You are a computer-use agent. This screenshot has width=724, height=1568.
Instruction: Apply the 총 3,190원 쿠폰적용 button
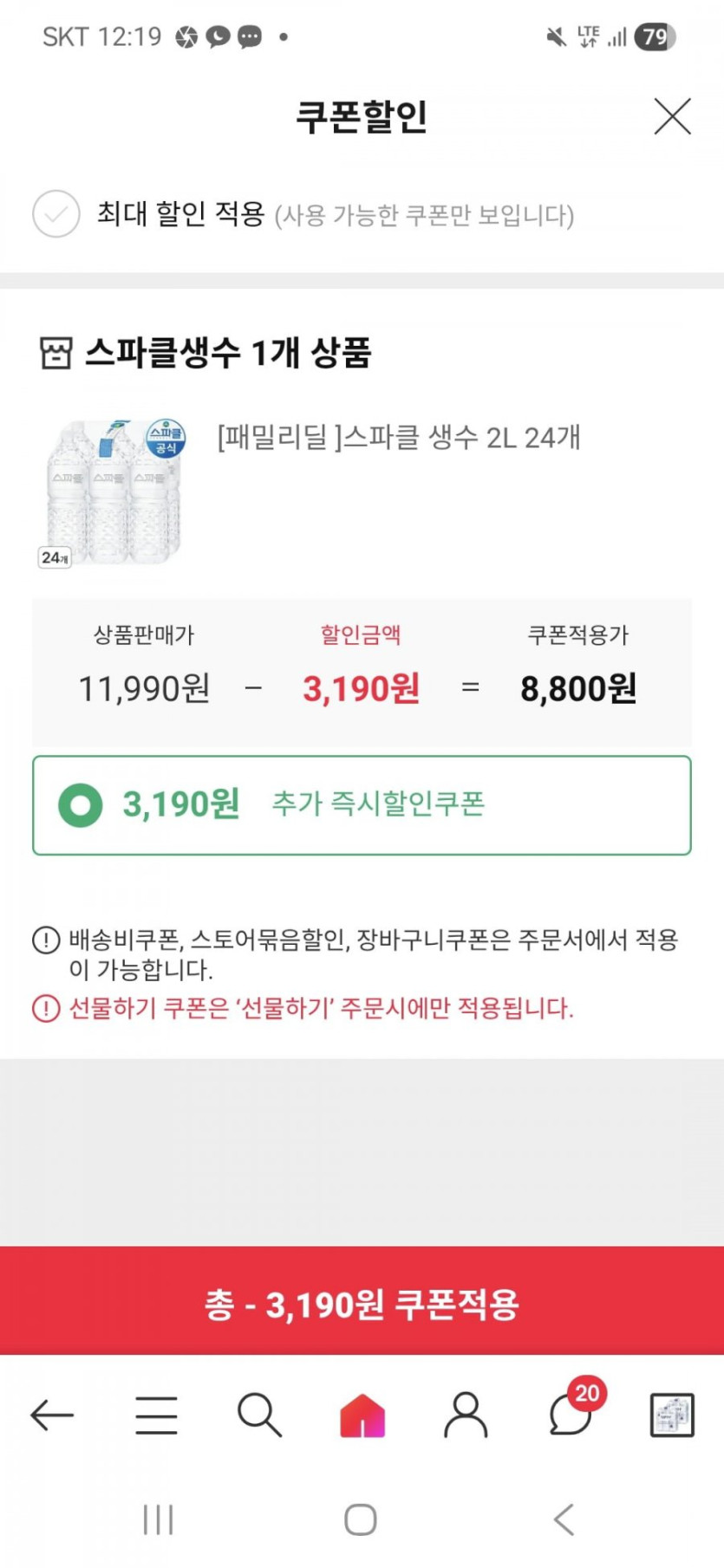[362, 1303]
